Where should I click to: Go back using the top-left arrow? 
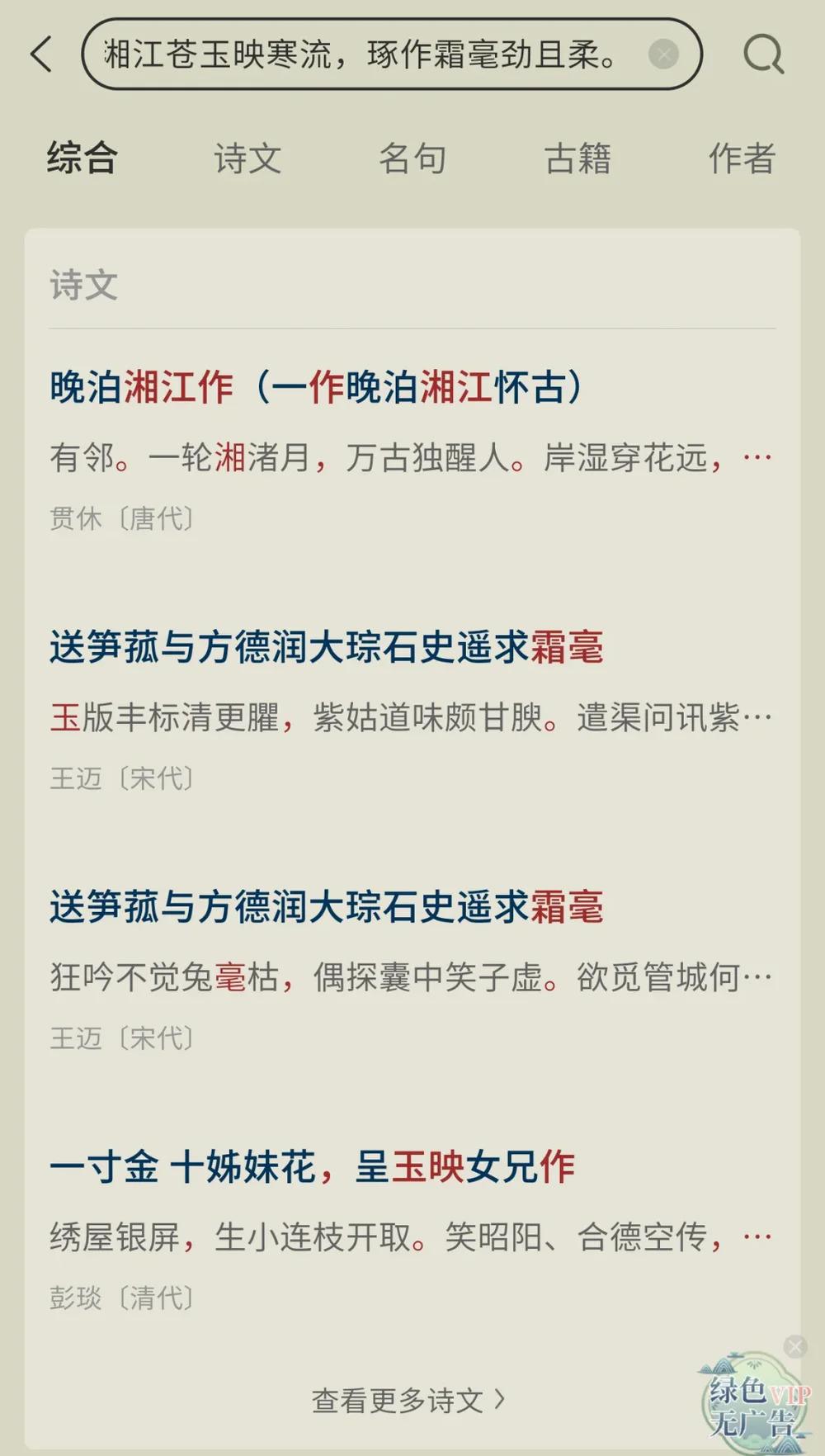click(x=41, y=54)
